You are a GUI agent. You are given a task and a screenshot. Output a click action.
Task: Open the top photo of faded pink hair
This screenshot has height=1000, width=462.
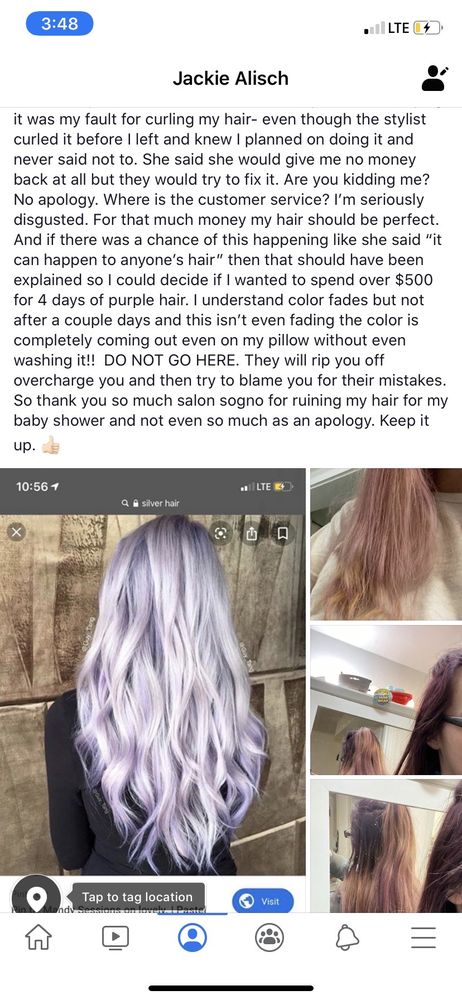point(386,544)
